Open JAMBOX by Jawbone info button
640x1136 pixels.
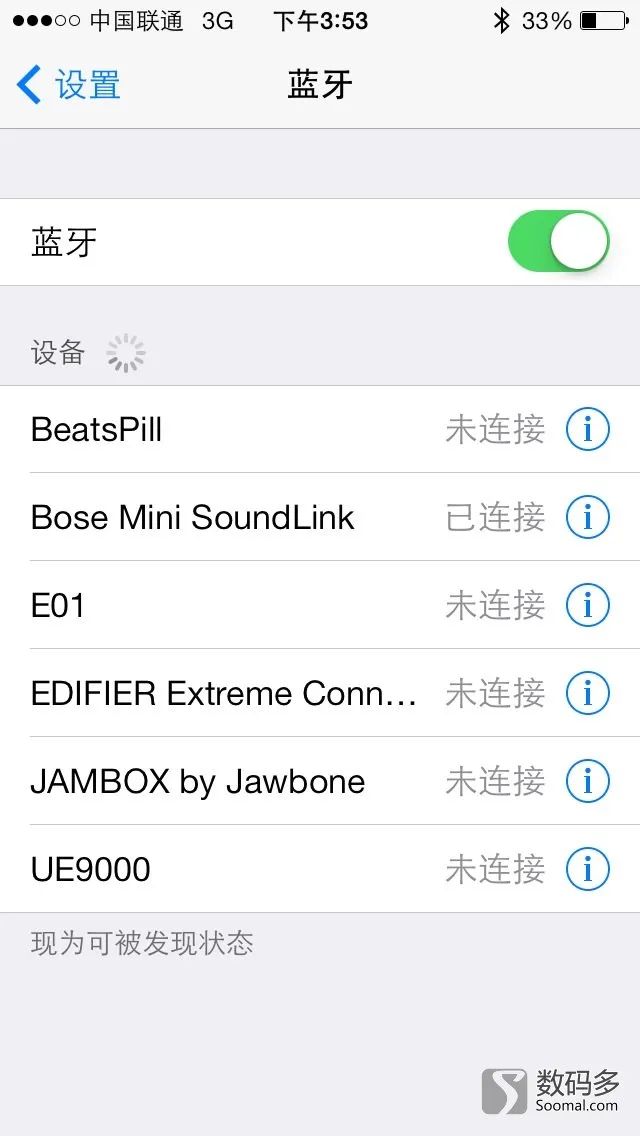(588, 781)
